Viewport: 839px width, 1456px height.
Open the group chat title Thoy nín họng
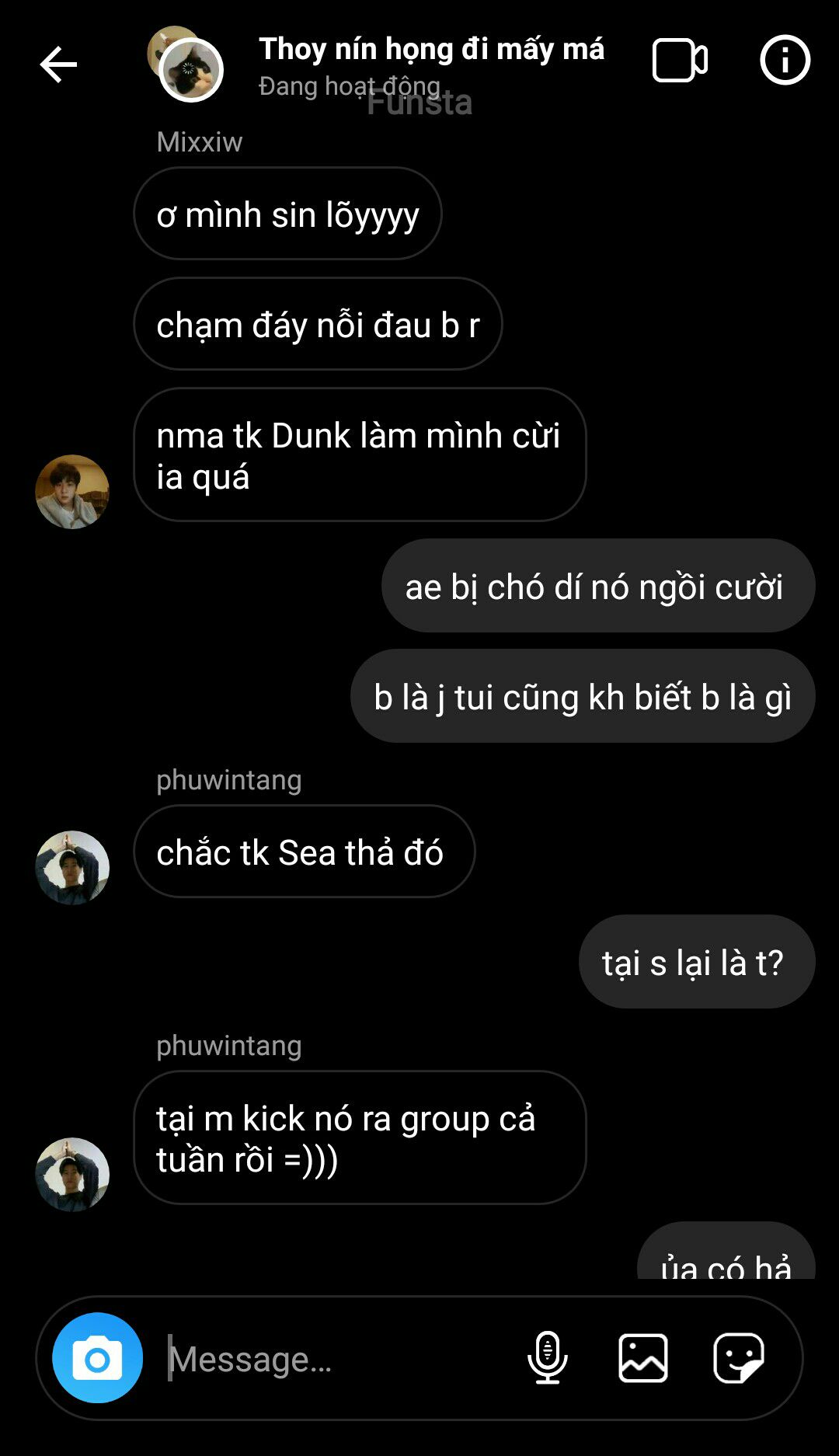point(431,49)
